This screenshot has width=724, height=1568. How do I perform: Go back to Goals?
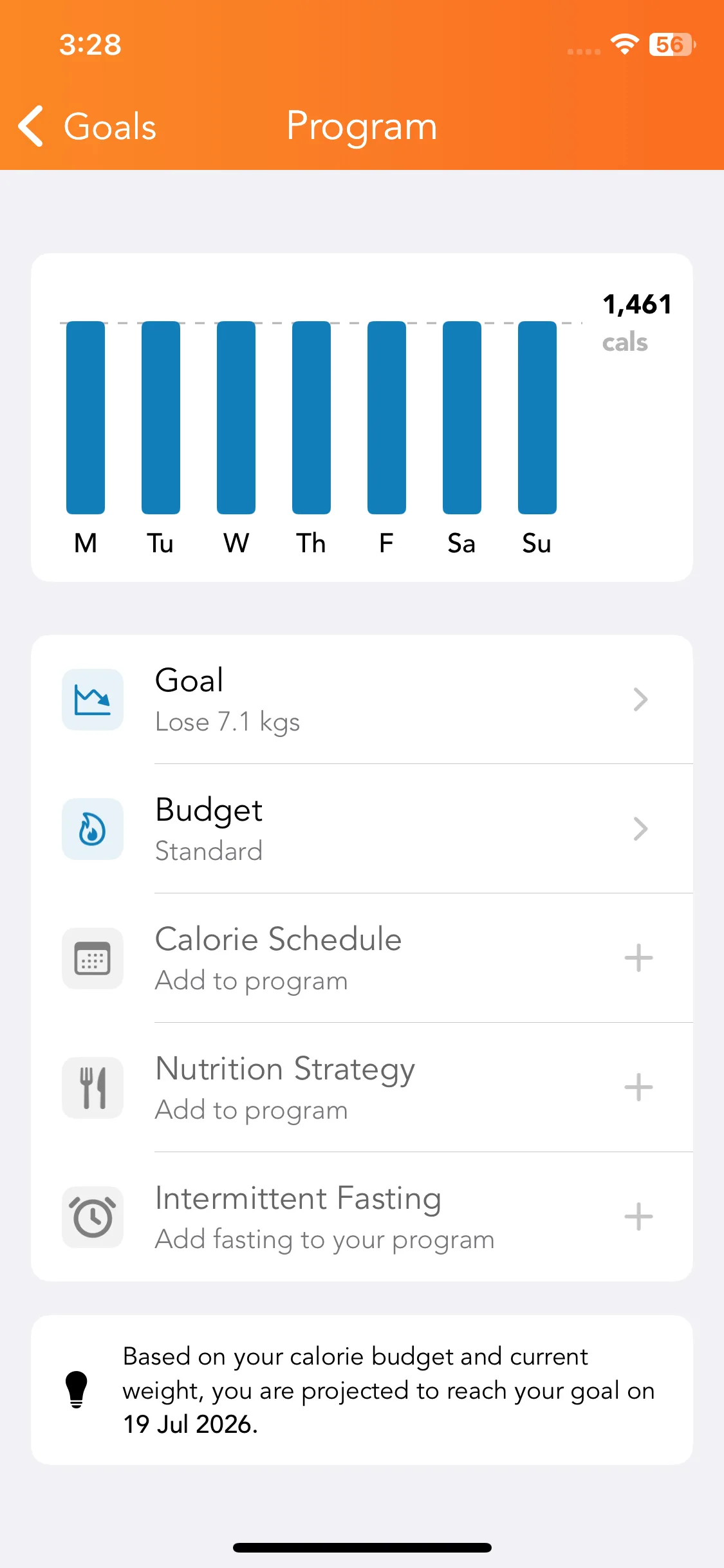tap(88, 126)
